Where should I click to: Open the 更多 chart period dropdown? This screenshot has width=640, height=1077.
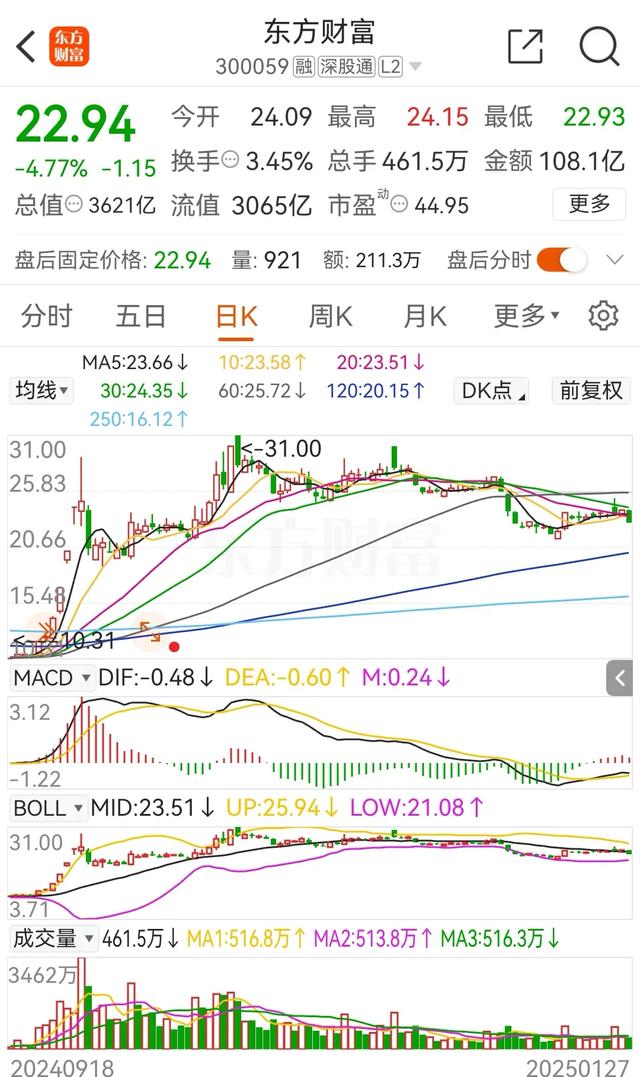[527, 315]
